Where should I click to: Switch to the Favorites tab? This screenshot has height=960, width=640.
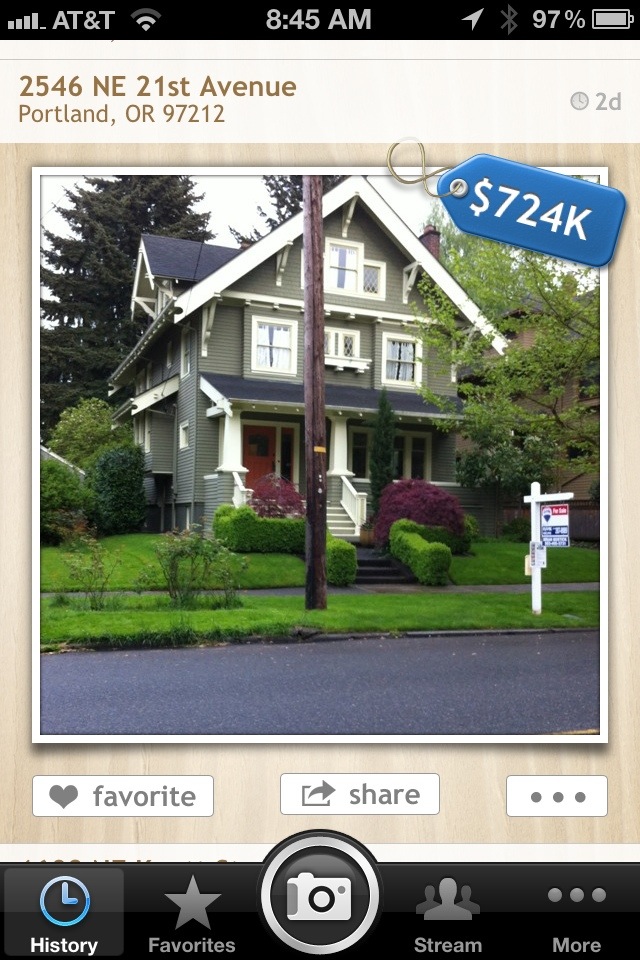pyautogui.click(x=192, y=912)
